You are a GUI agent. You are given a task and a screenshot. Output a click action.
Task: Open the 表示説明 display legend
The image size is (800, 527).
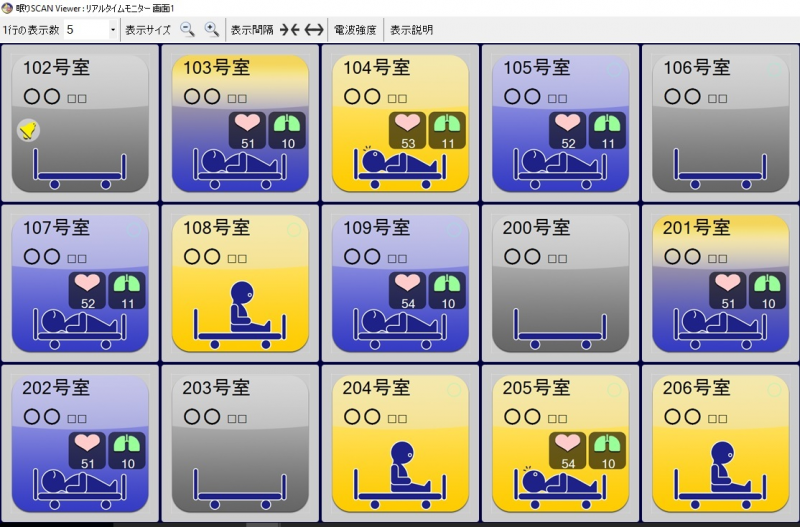click(411, 30)
